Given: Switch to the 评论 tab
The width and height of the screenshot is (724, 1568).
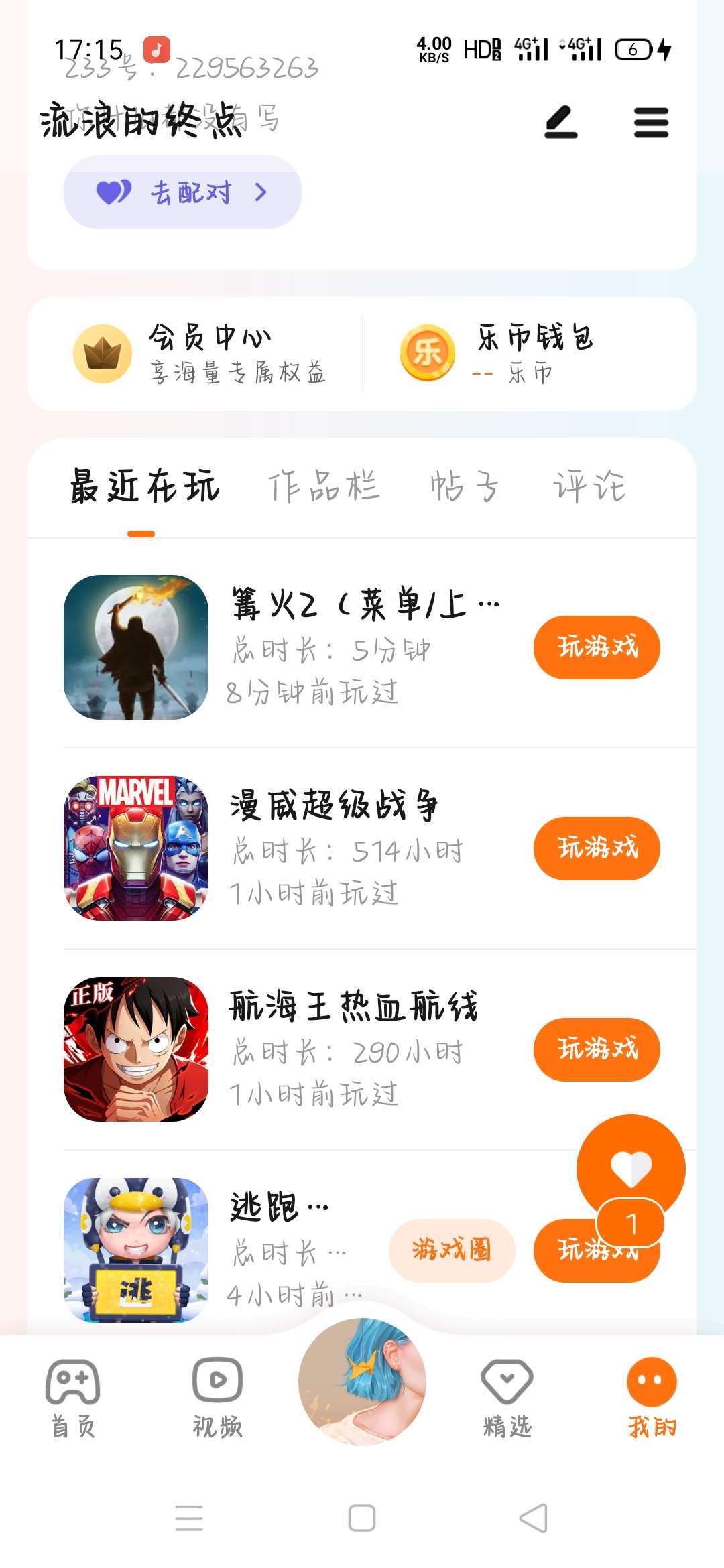Looking at the screenshot, I should point(589,486).
